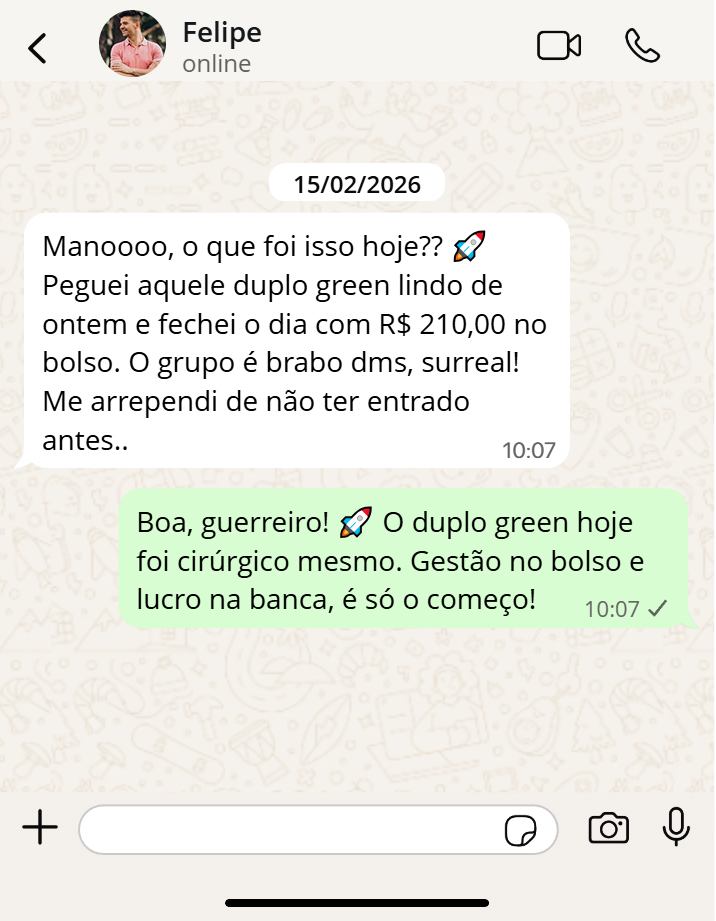716x921 pixels.
Task: Open the sticker picker
Action: 521,829
